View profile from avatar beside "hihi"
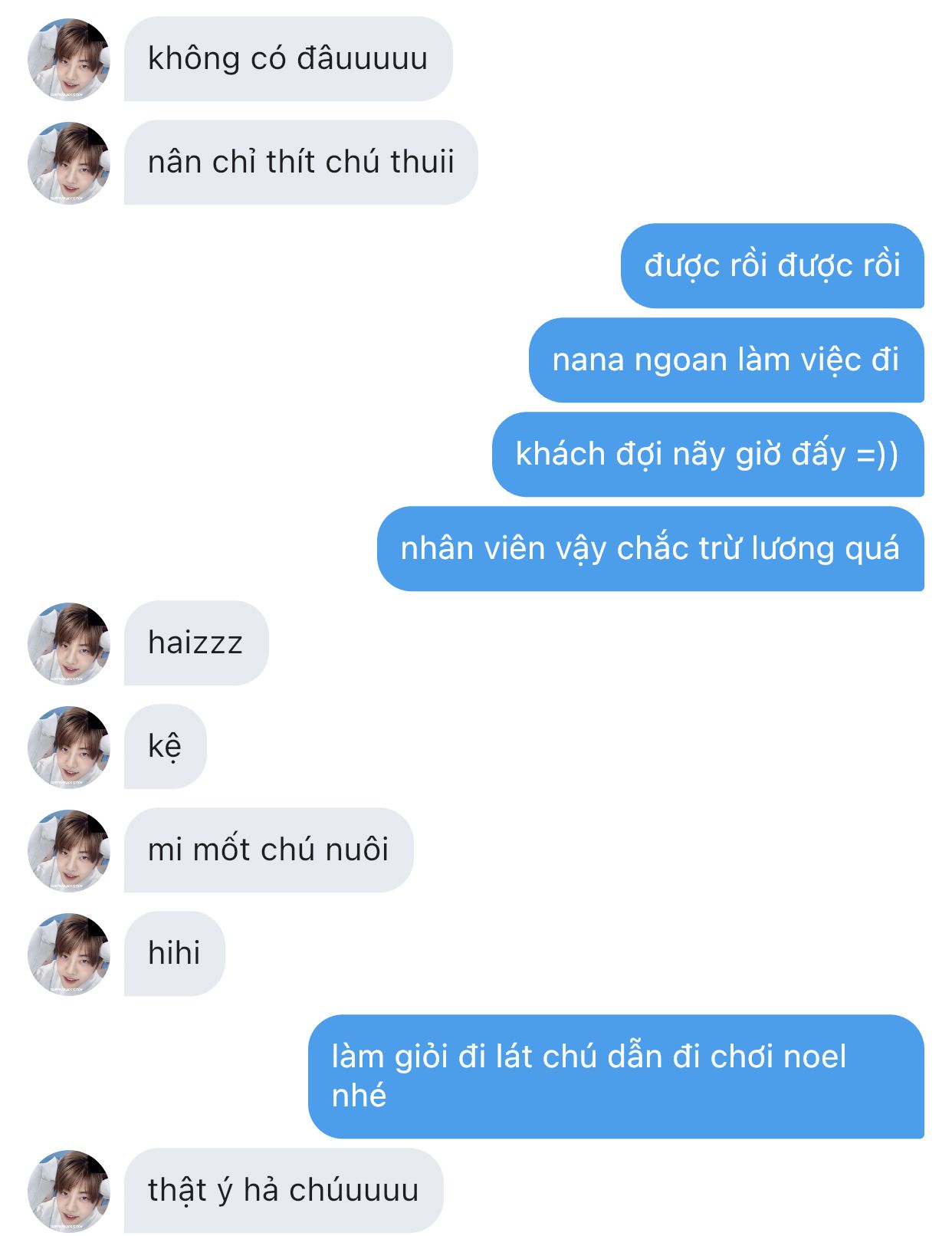952x1236 pixels. pos(68,954)
